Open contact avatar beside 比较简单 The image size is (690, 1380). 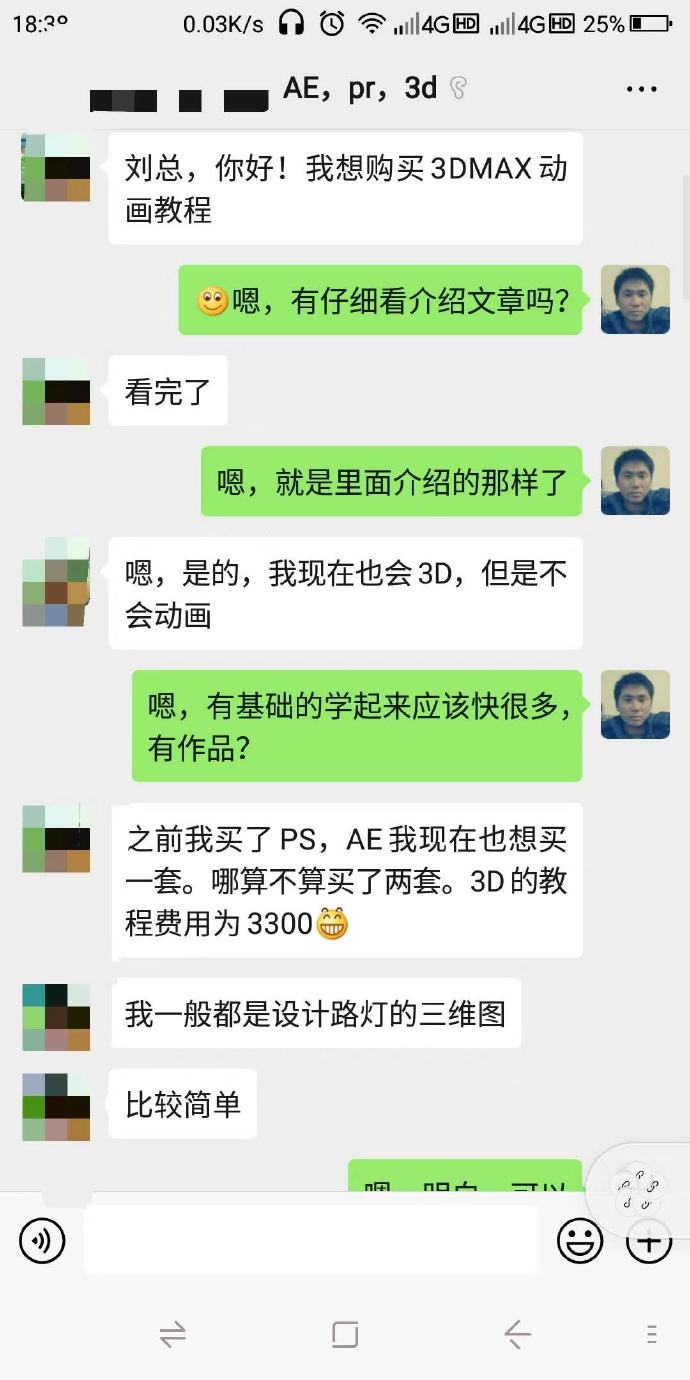pos(56,1105)
